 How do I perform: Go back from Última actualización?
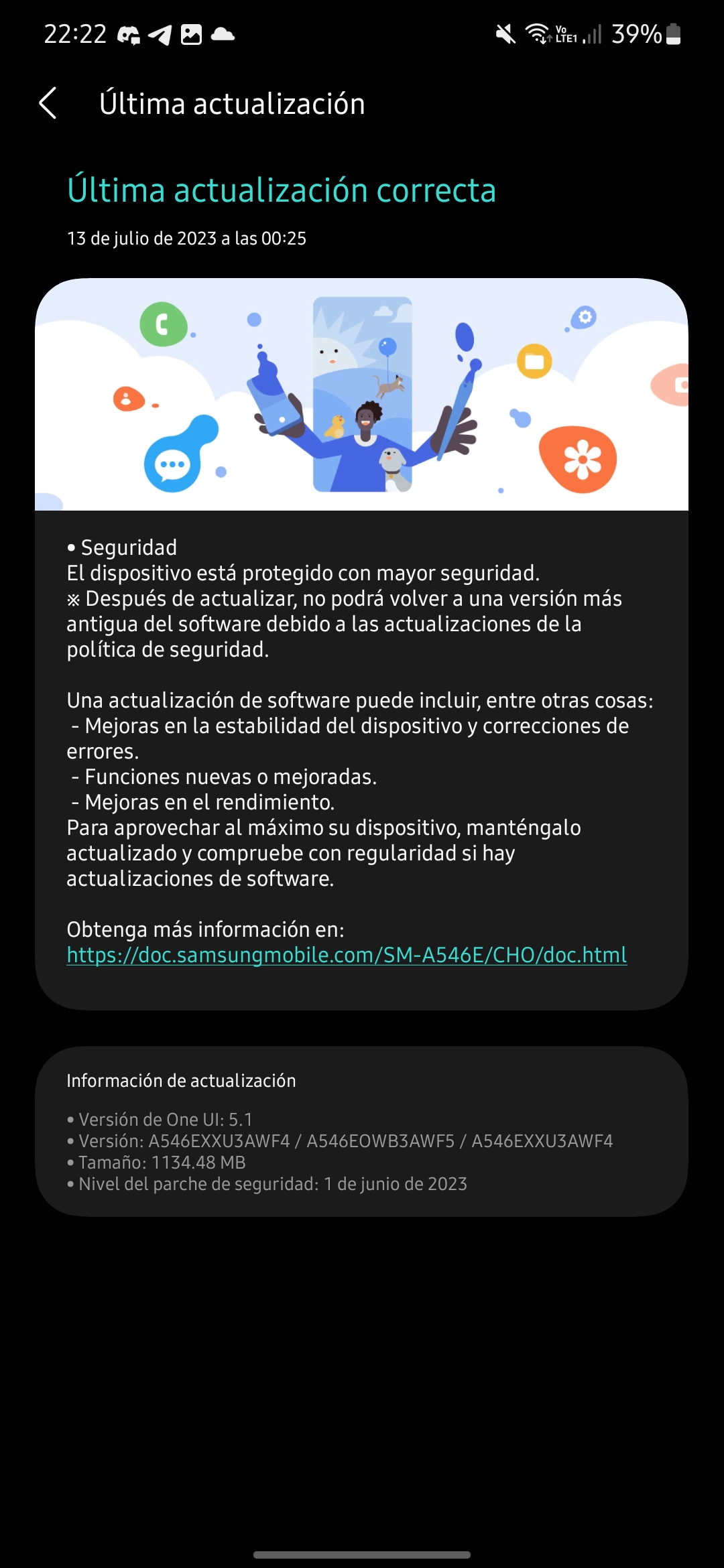(48, 104)
